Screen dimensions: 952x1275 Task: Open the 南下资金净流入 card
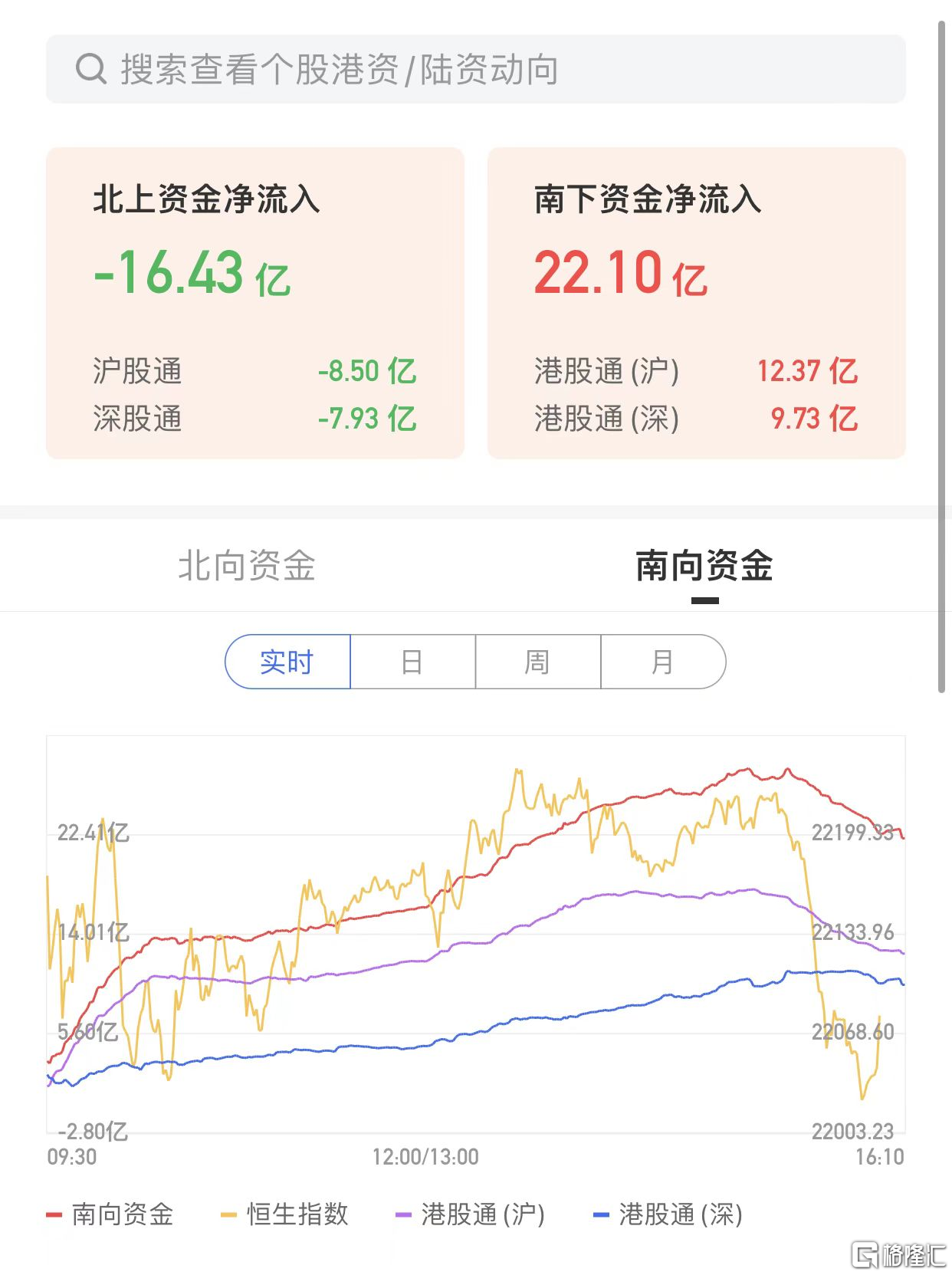click(696, 303)
